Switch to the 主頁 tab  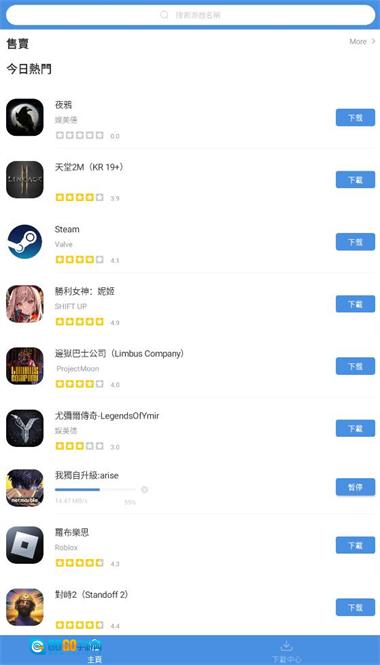click(x=95, y=650)
